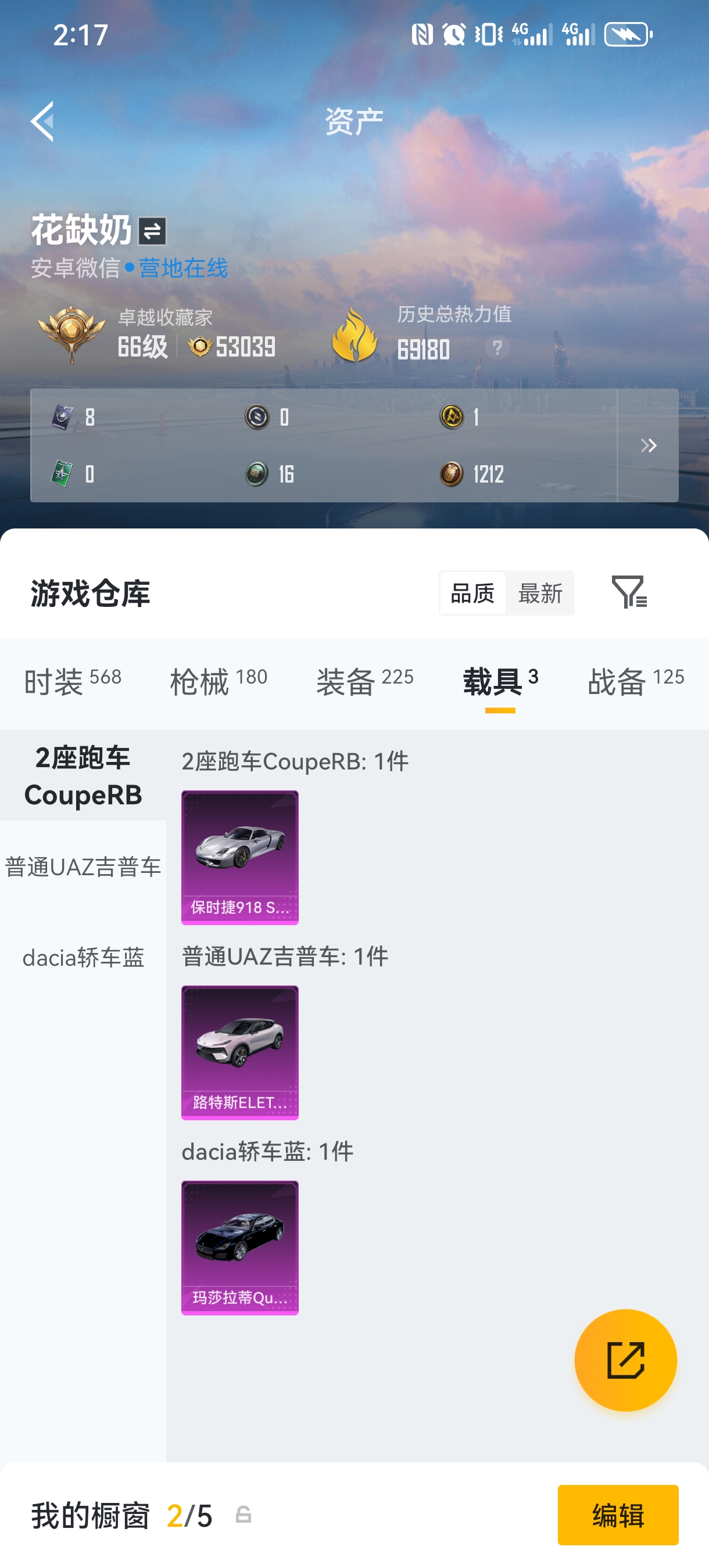Tap the account switch icon beside 花缺奶
This screenshot has height=1568, width=709.
click(152, 231)
